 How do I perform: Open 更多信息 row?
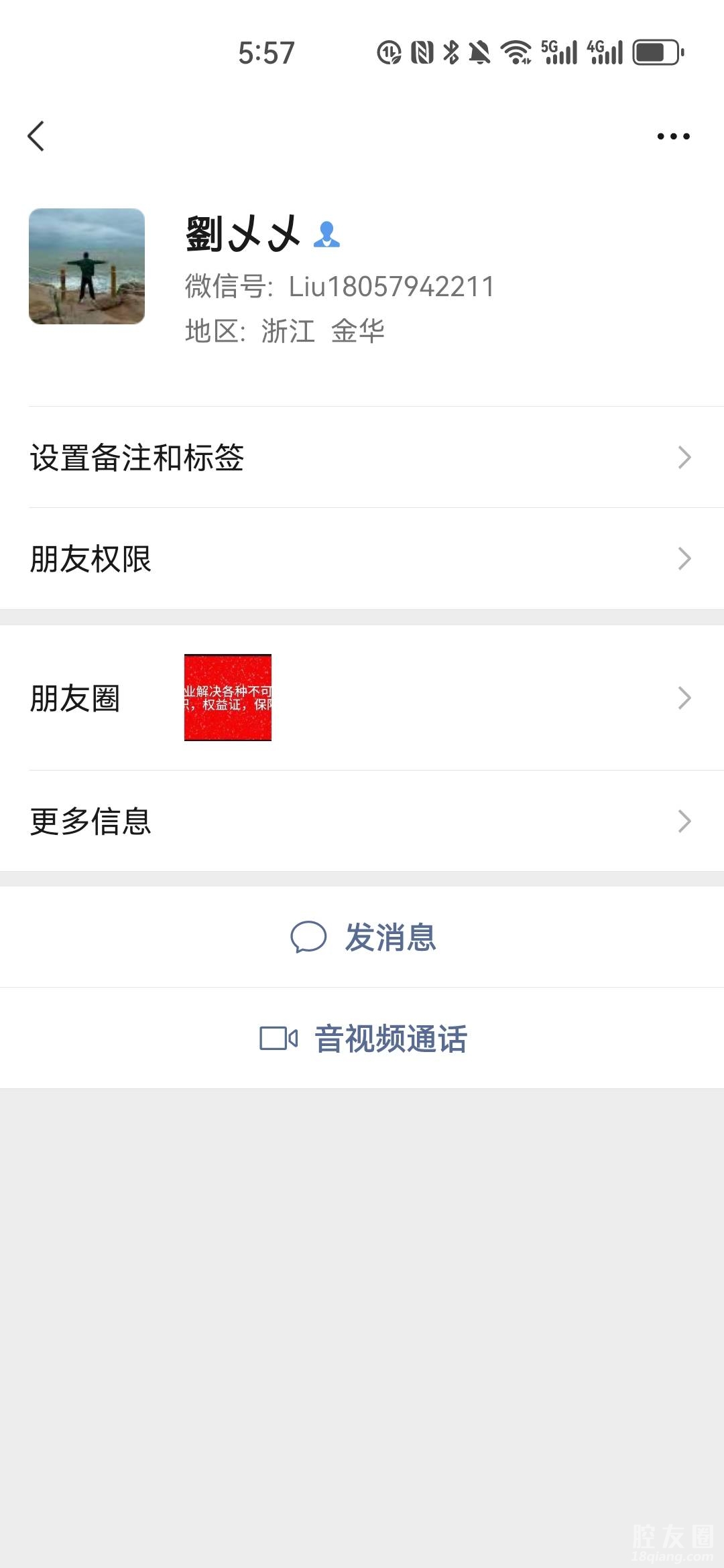[x=362, y=822]
